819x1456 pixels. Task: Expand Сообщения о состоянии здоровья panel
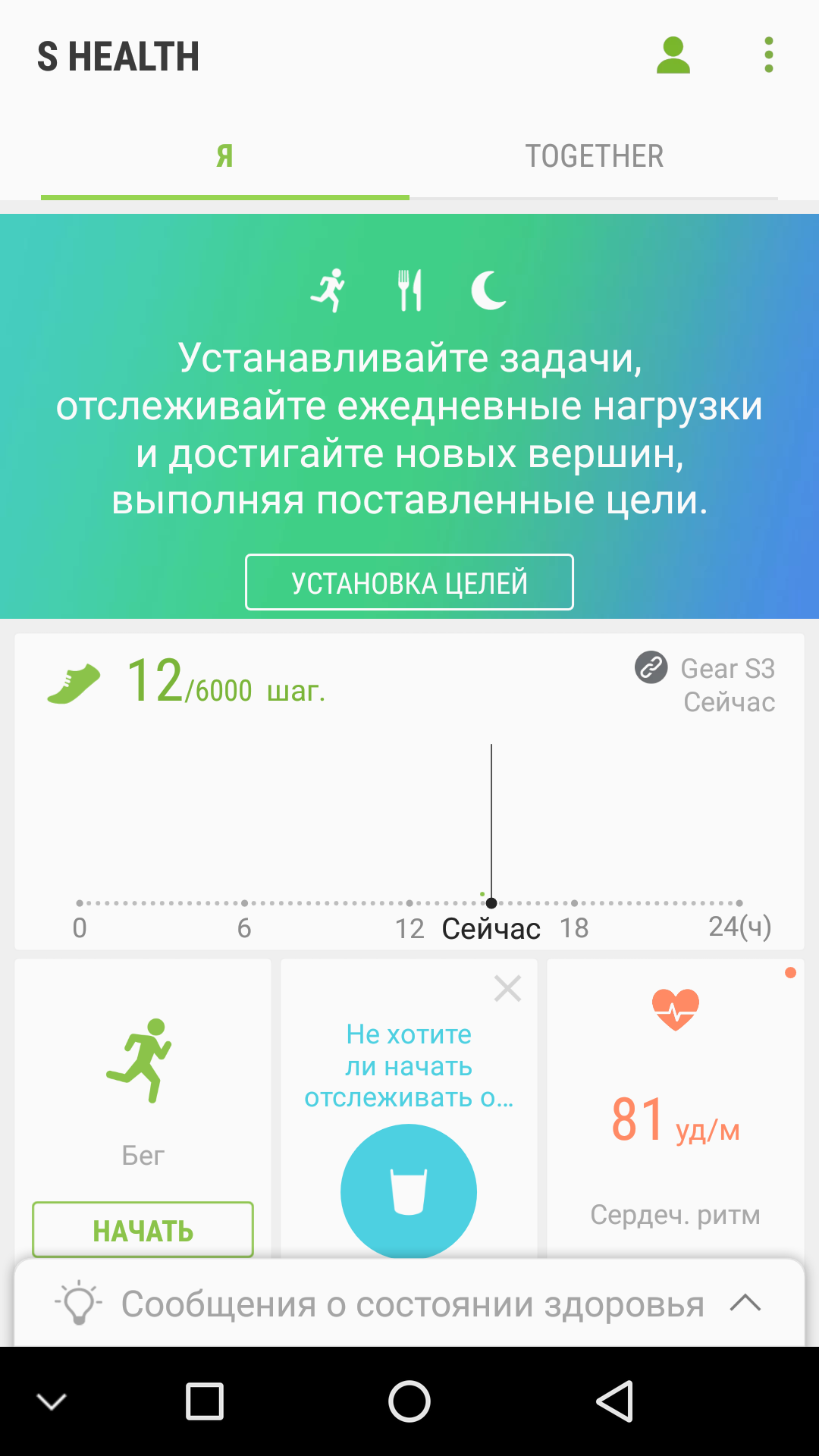(x=409, y=1304)
